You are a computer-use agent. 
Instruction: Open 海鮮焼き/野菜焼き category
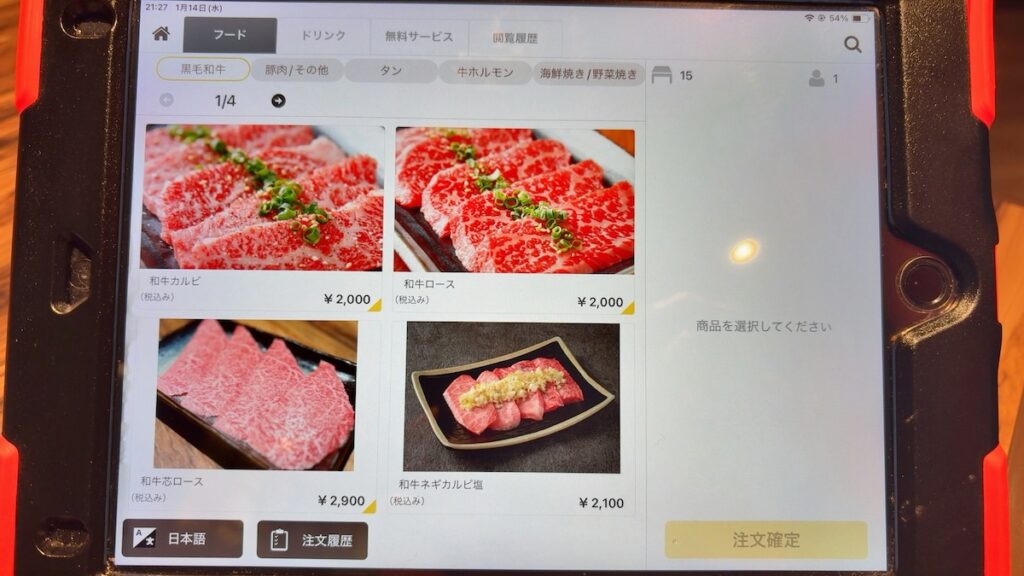tap(588, 73)
